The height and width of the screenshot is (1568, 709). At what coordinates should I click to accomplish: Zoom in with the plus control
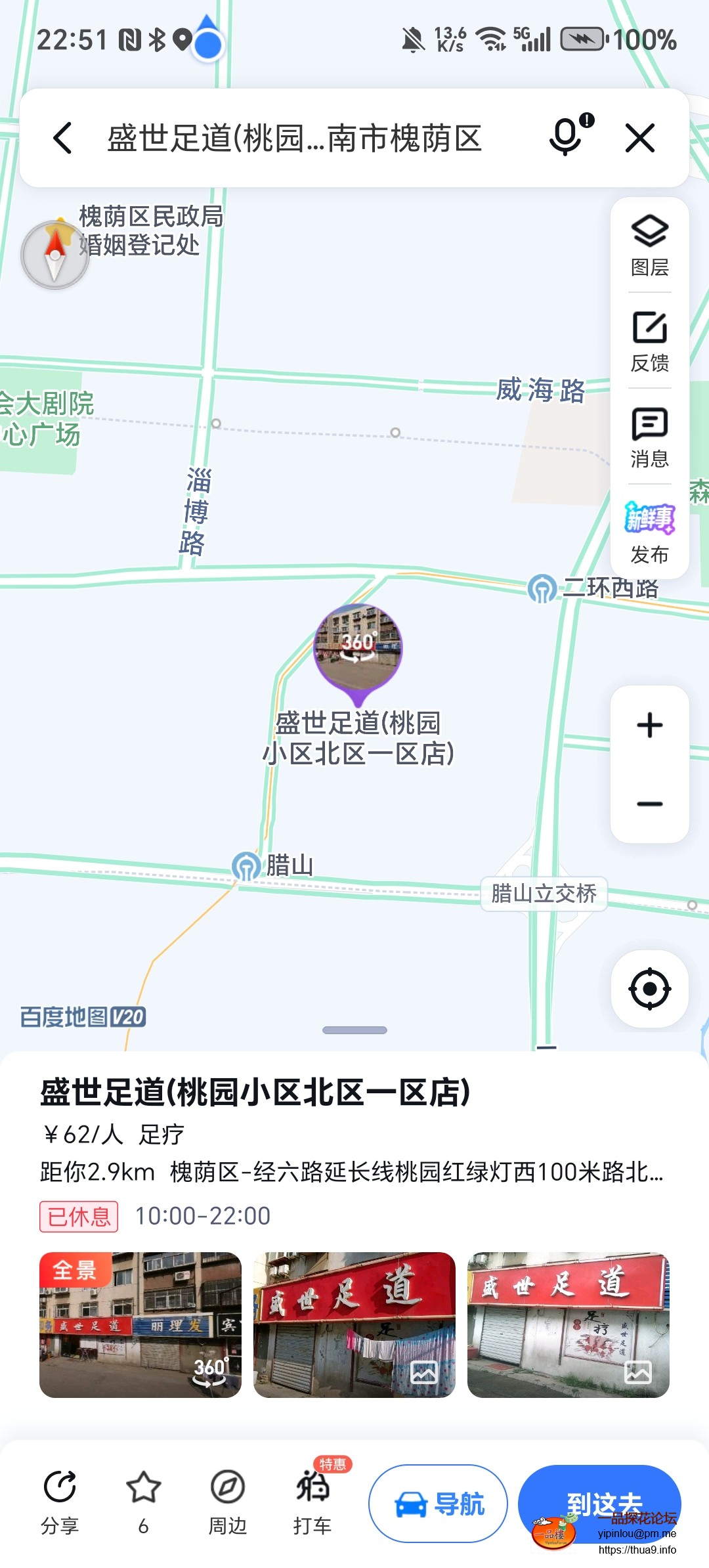click(649, 725)
